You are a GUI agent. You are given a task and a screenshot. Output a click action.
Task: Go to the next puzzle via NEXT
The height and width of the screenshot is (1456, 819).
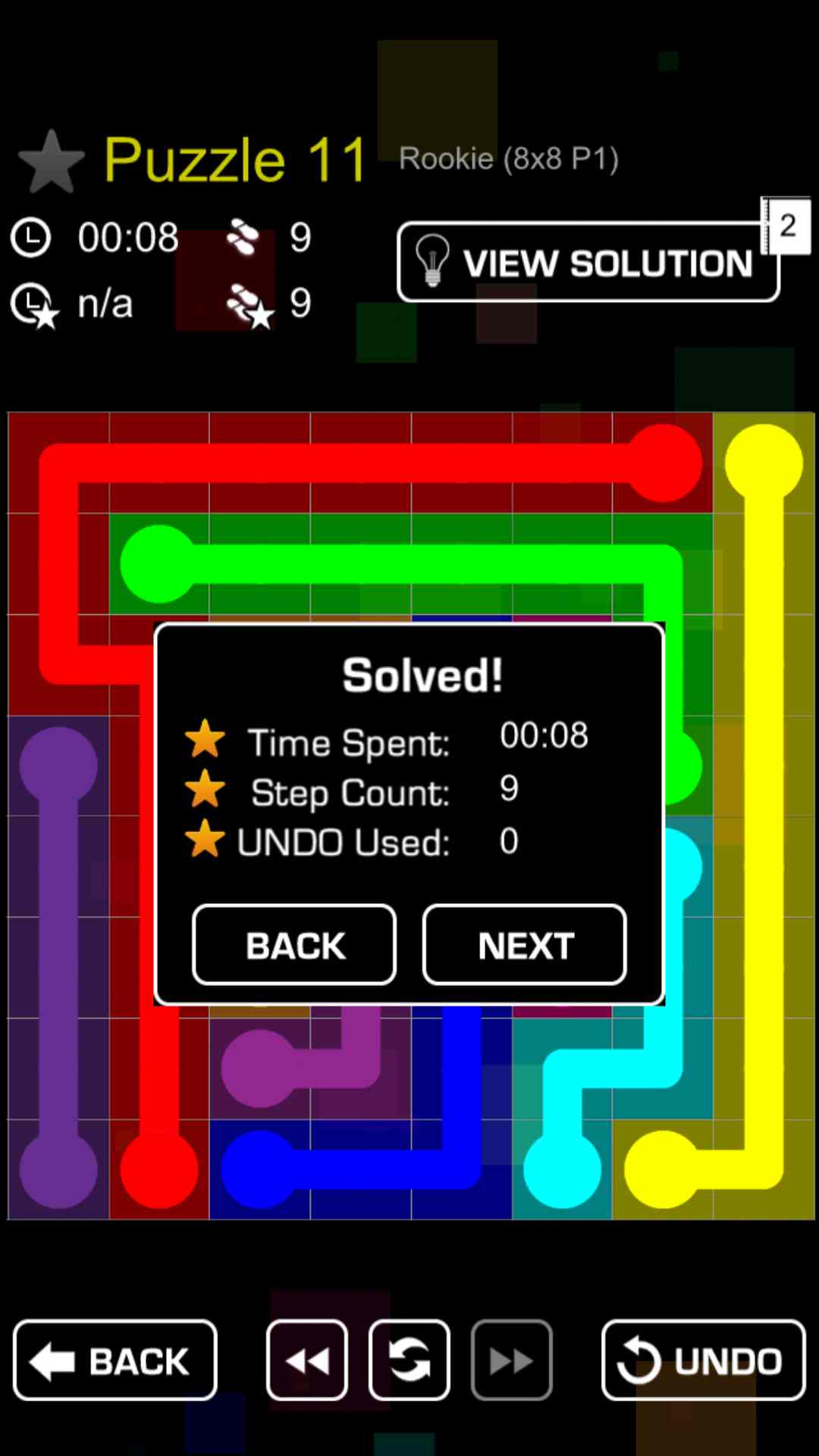coord(525,945)
